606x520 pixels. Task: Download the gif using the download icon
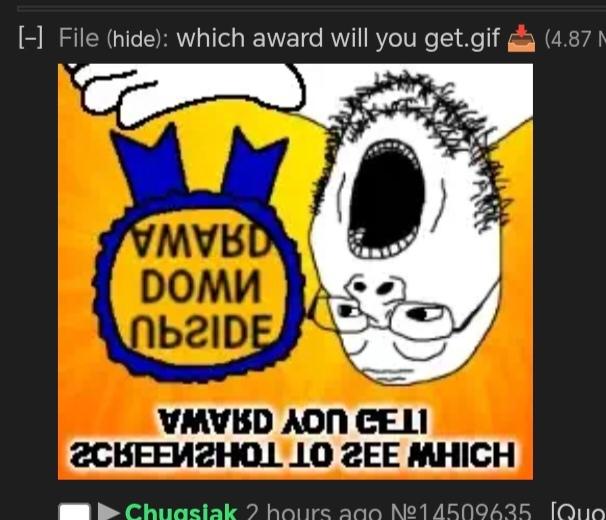(x=521, y=40)
